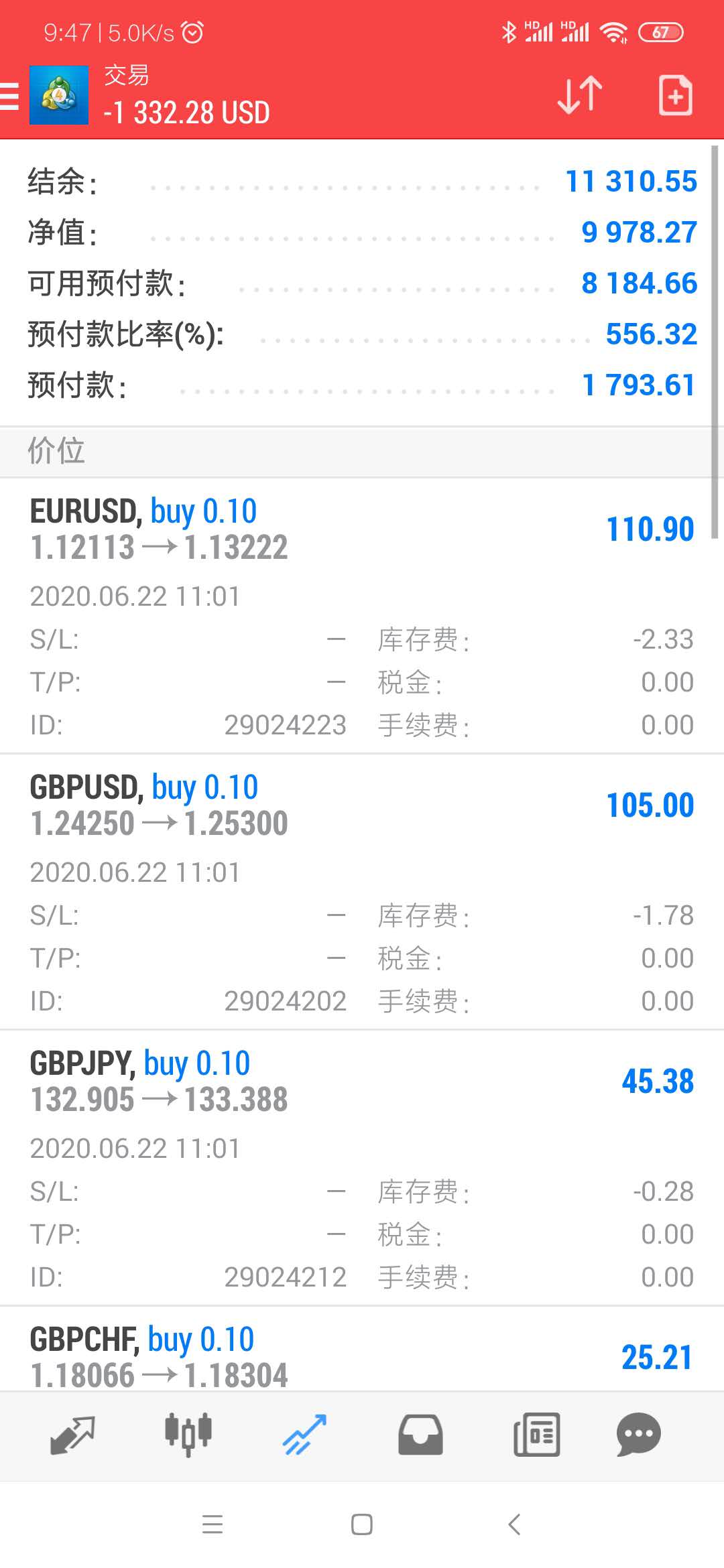
Task: Open the GBPUSD buy position
Action: (362, 892)
